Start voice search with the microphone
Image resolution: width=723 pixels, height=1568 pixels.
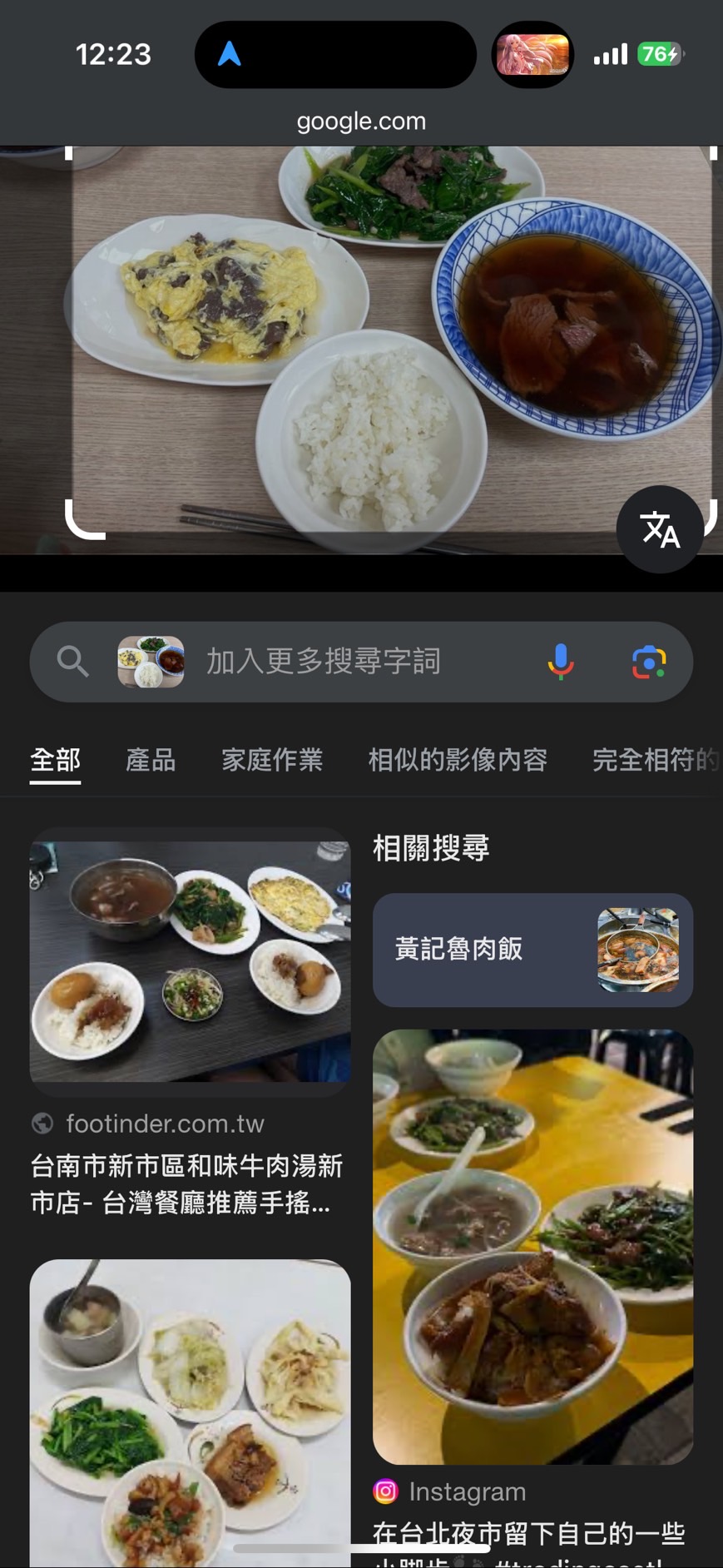tap(561, 662)
